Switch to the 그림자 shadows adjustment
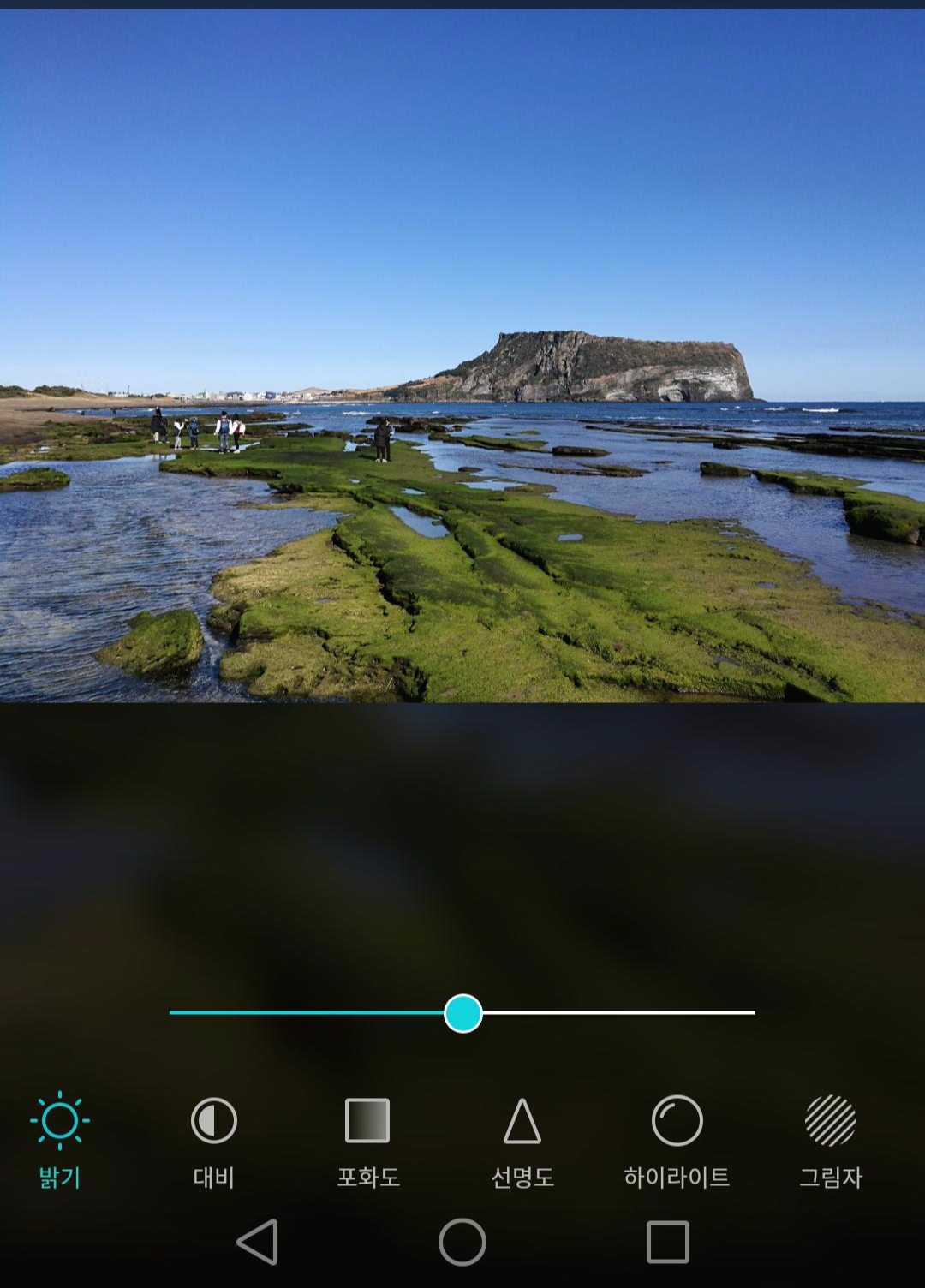The width and height of the screenshot is (925, 1288). coord(830,1140)
